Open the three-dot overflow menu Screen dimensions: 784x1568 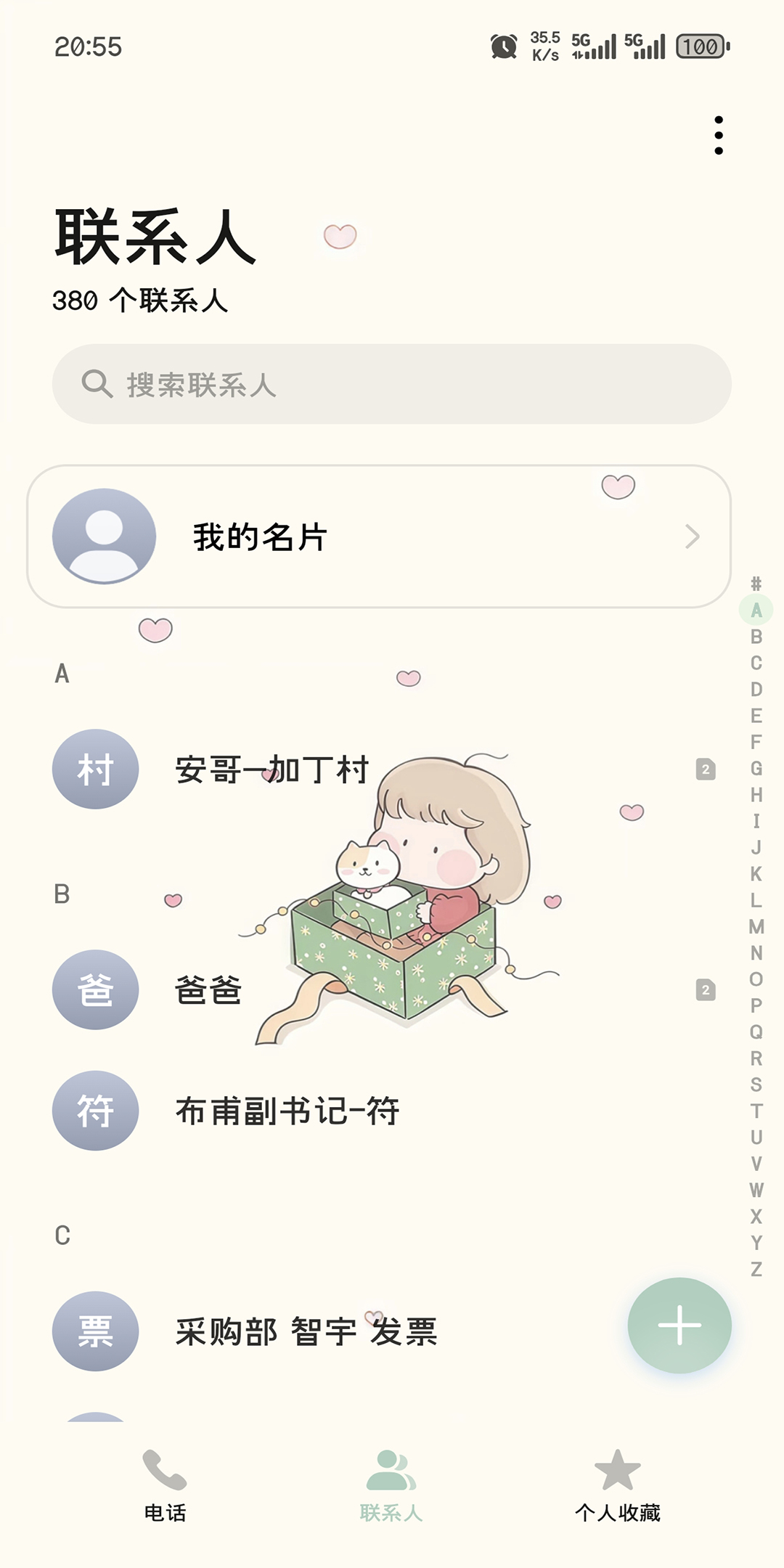718,135
